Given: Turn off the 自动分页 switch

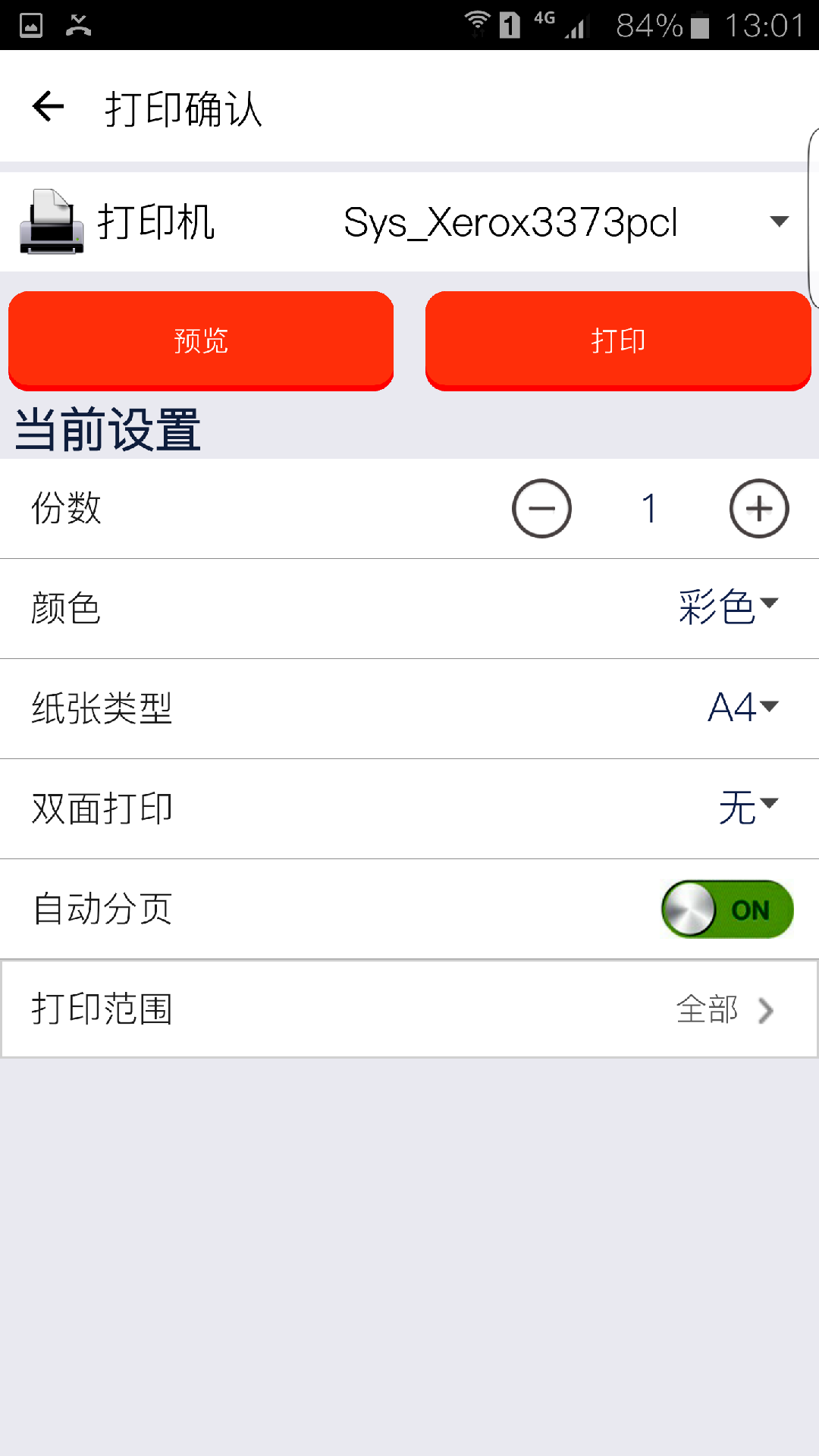Looking at the screenshot, I should [x=727, y=909].
